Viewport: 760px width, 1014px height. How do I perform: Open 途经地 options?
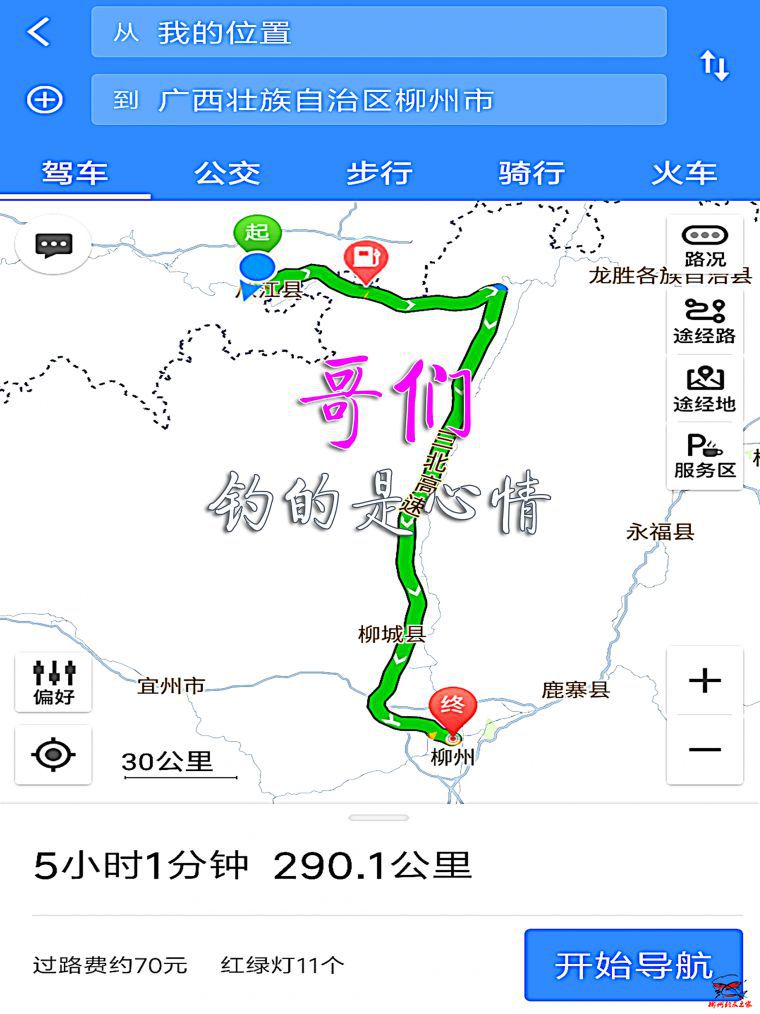(705, 390)
